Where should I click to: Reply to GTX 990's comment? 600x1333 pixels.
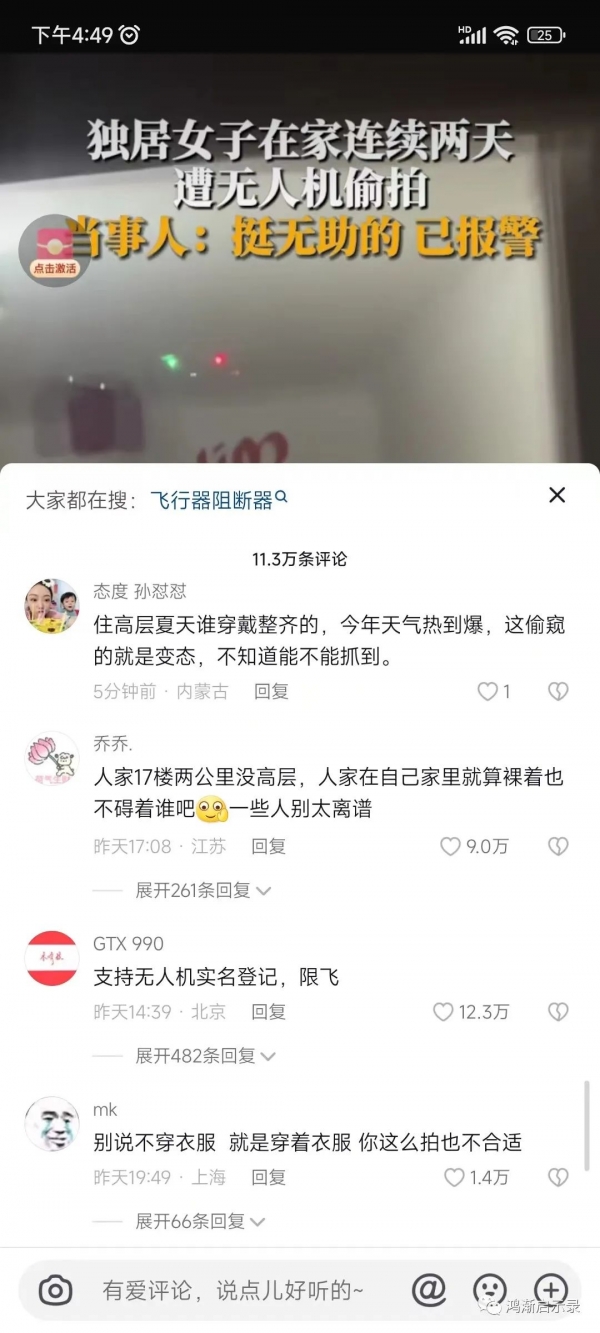[269, 1012]
